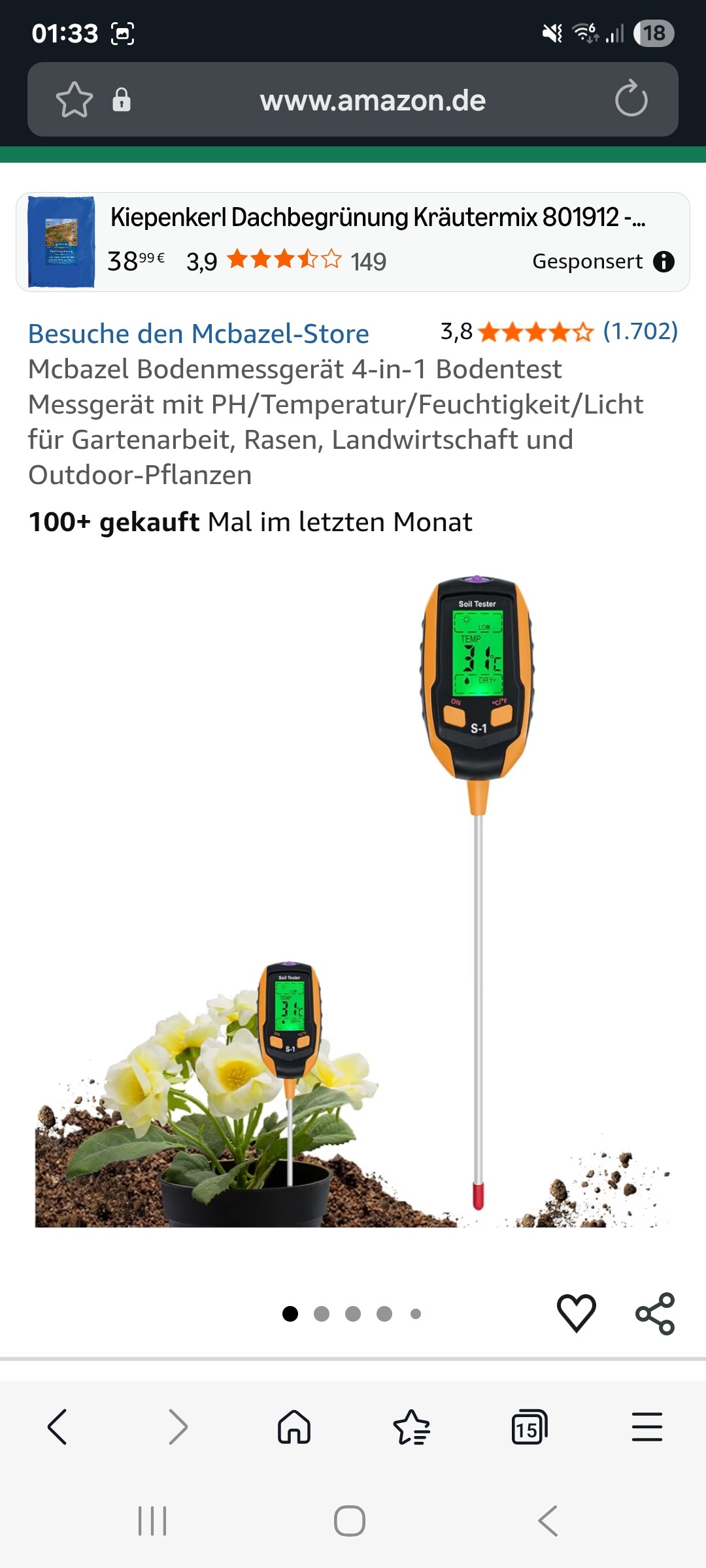This screenshot has width=706, height=1568.
Task: View the 15 open tabs
Action: [529, 1427]
